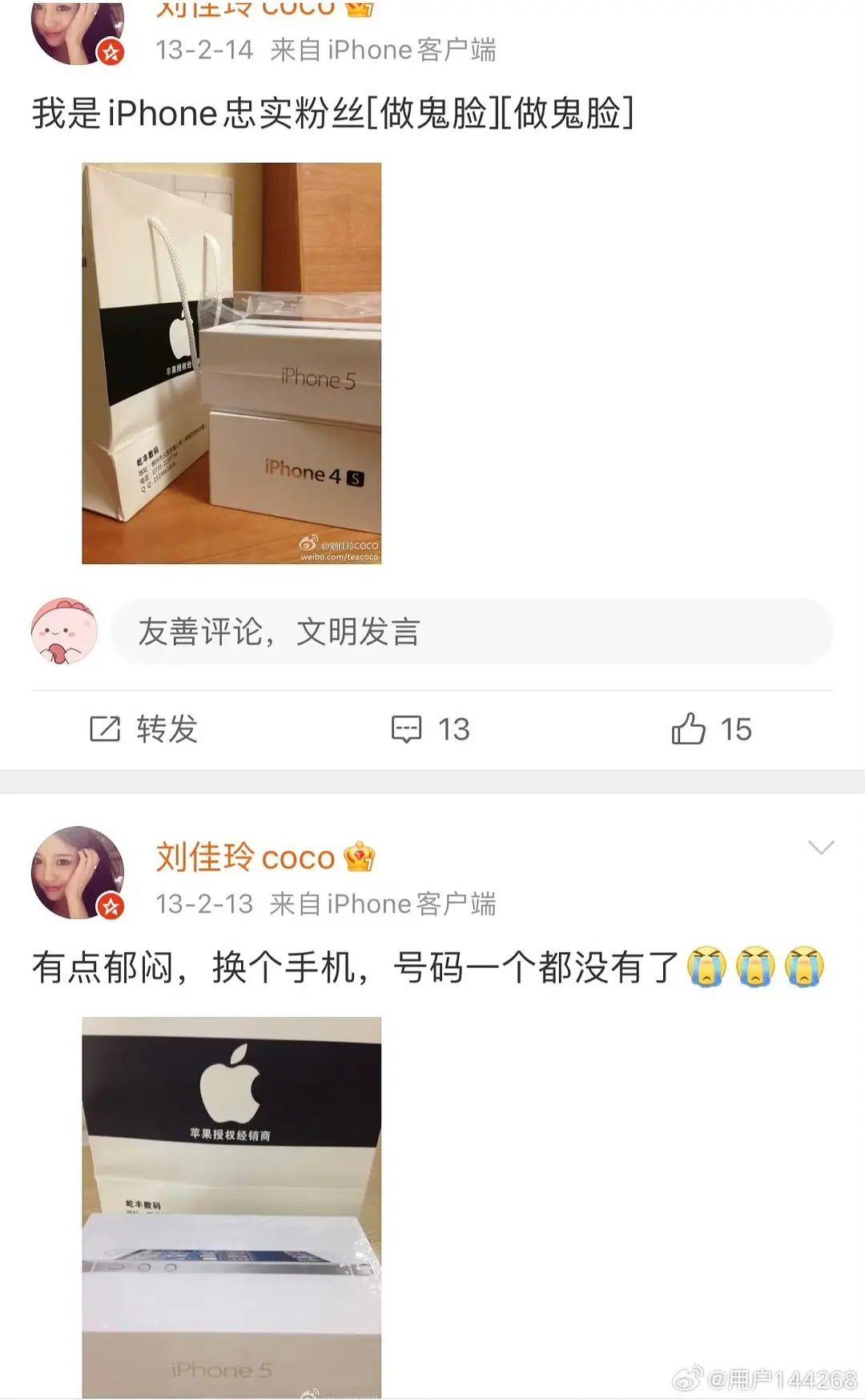Repost the iPhone忠实粉丝 post via 转发
Image resolution: width=865 pixels, height=1400 pixels.
[x=144, y=729]
